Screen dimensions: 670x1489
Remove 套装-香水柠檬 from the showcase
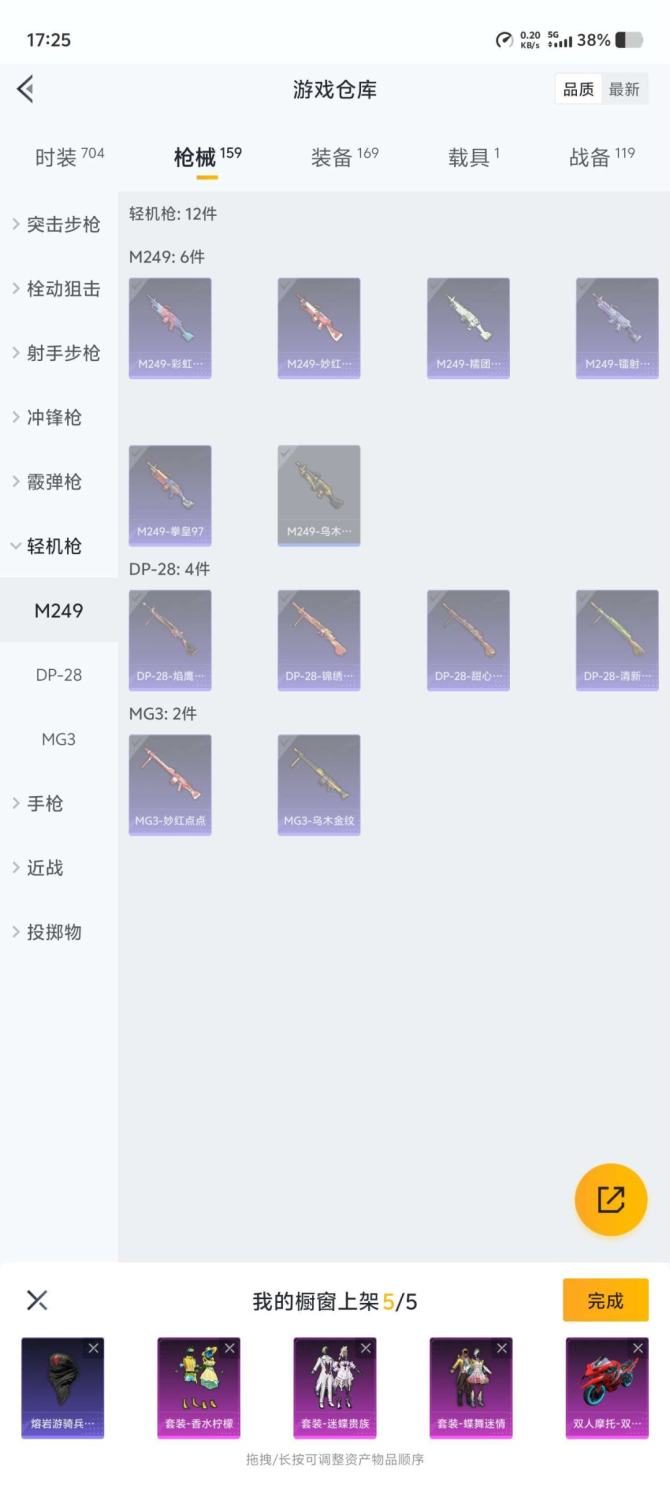[x=230, y=1348]
